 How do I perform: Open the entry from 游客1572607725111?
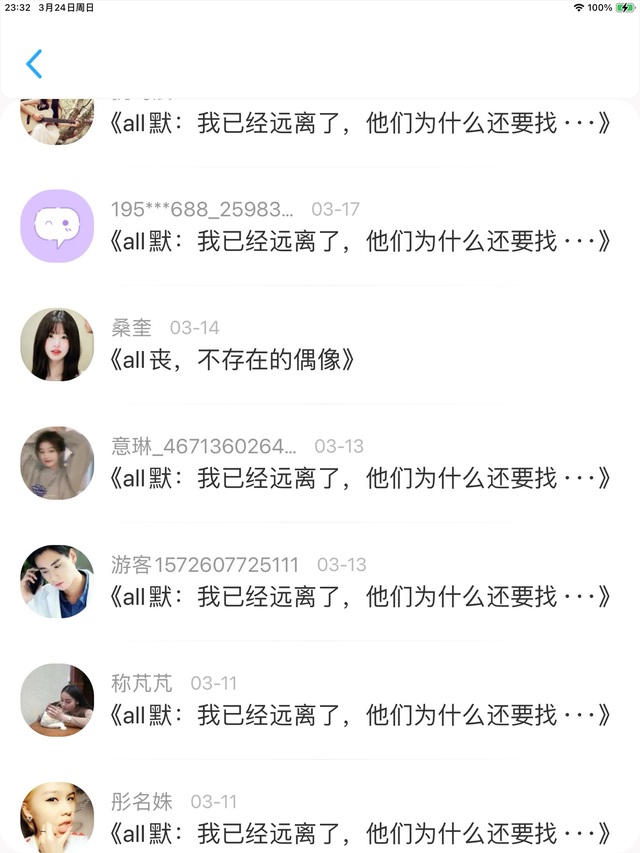tap(360, 597)
